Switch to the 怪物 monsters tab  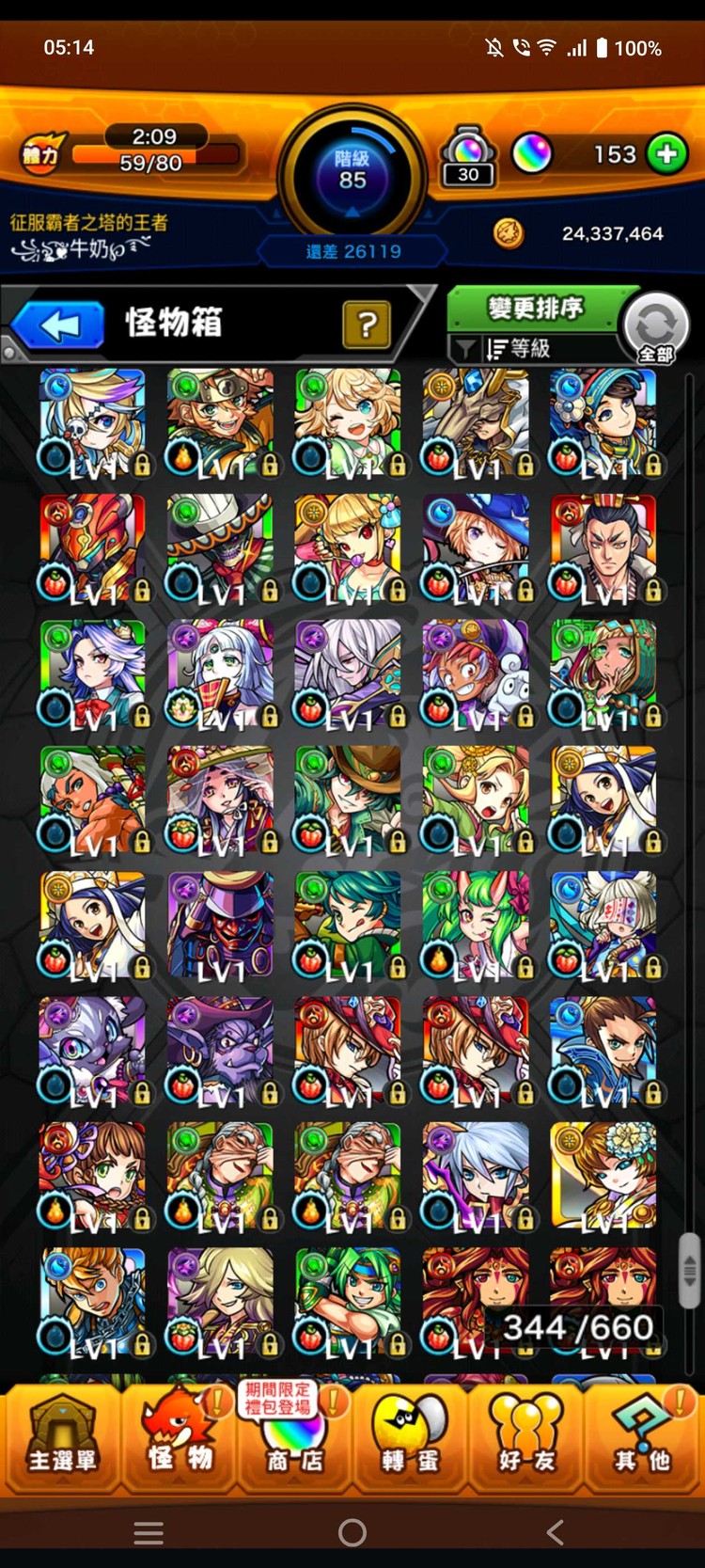(179, 1434)
